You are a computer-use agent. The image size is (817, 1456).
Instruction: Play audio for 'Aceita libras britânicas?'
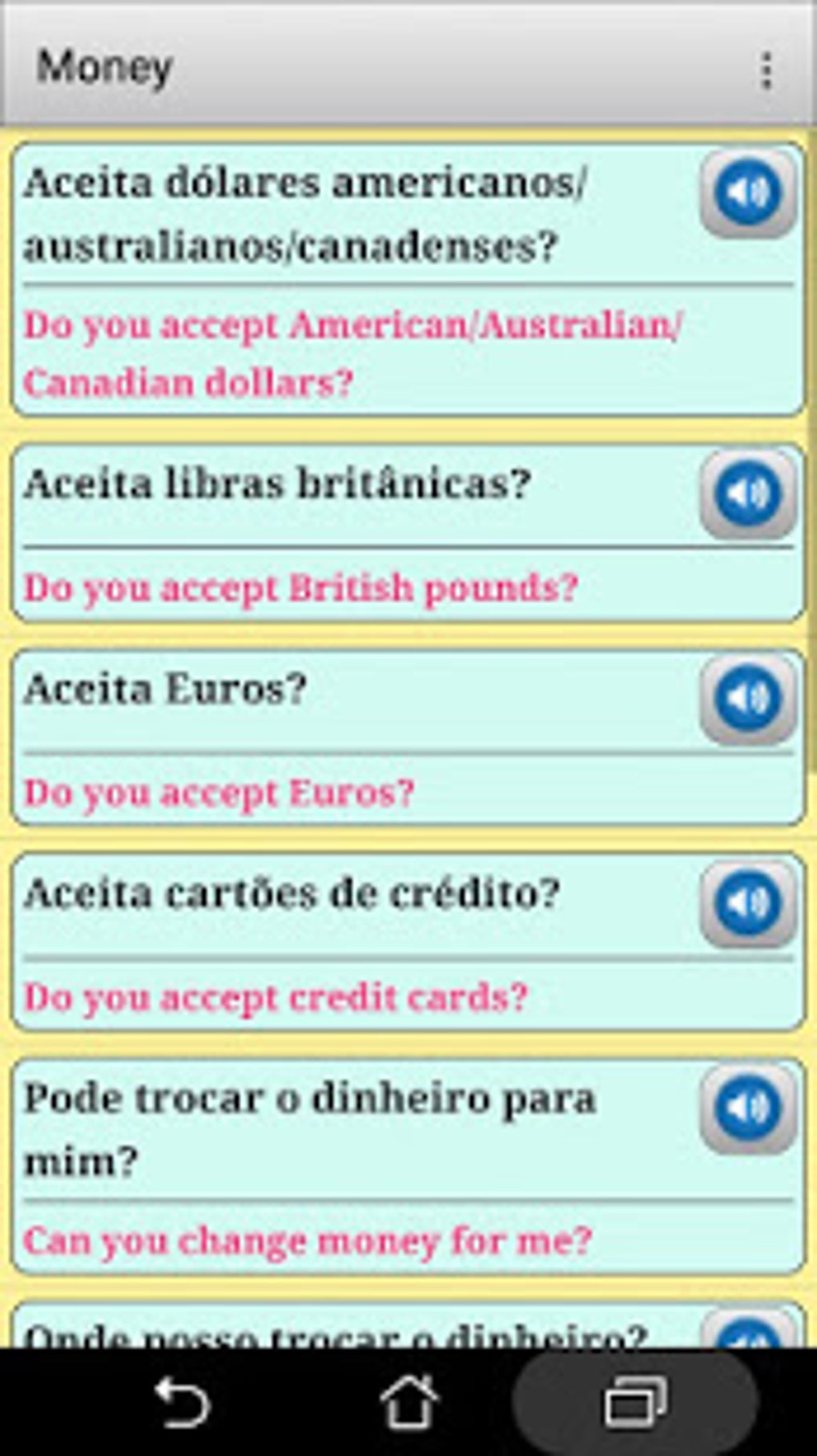tap(748, 494)
